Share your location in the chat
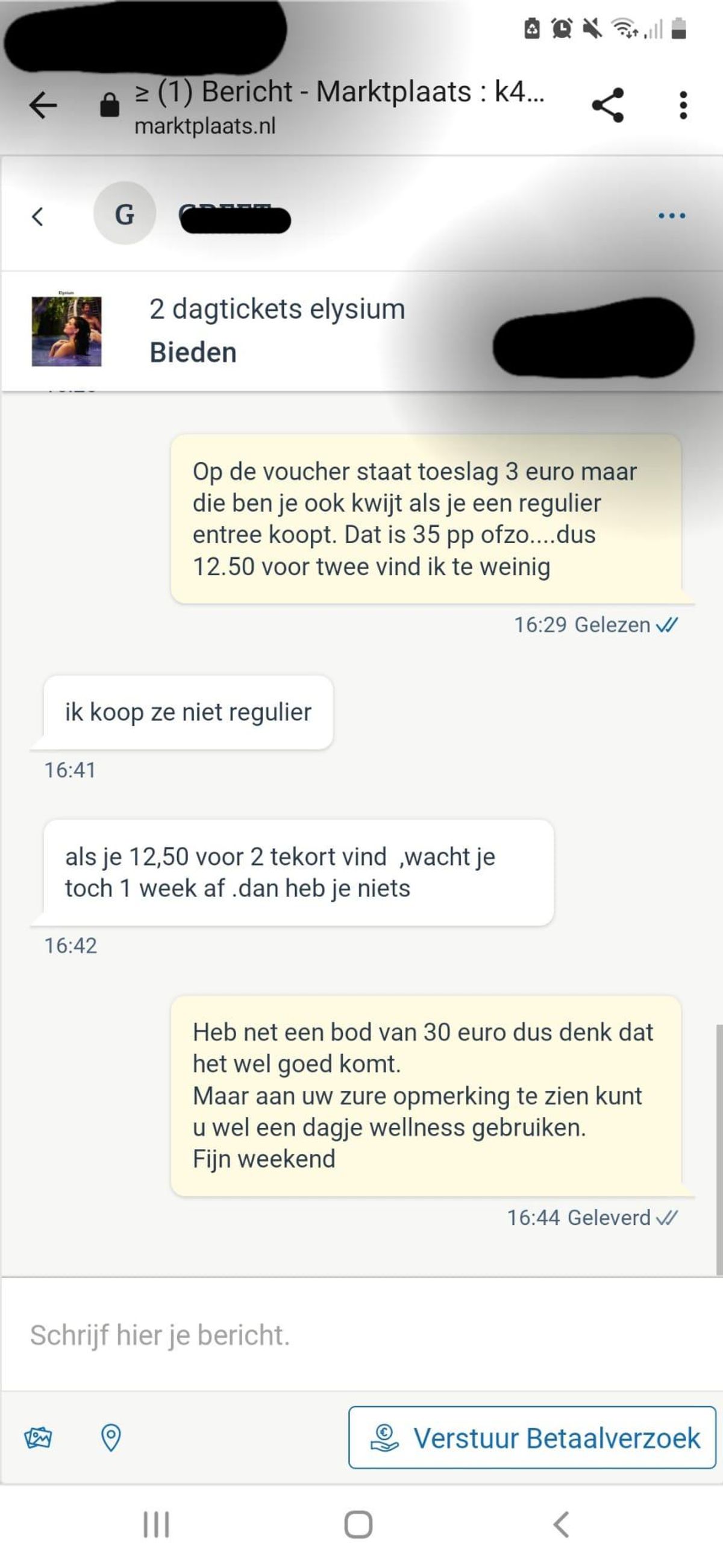The width and height of the screenshot is (723, 1568). 111,1438
